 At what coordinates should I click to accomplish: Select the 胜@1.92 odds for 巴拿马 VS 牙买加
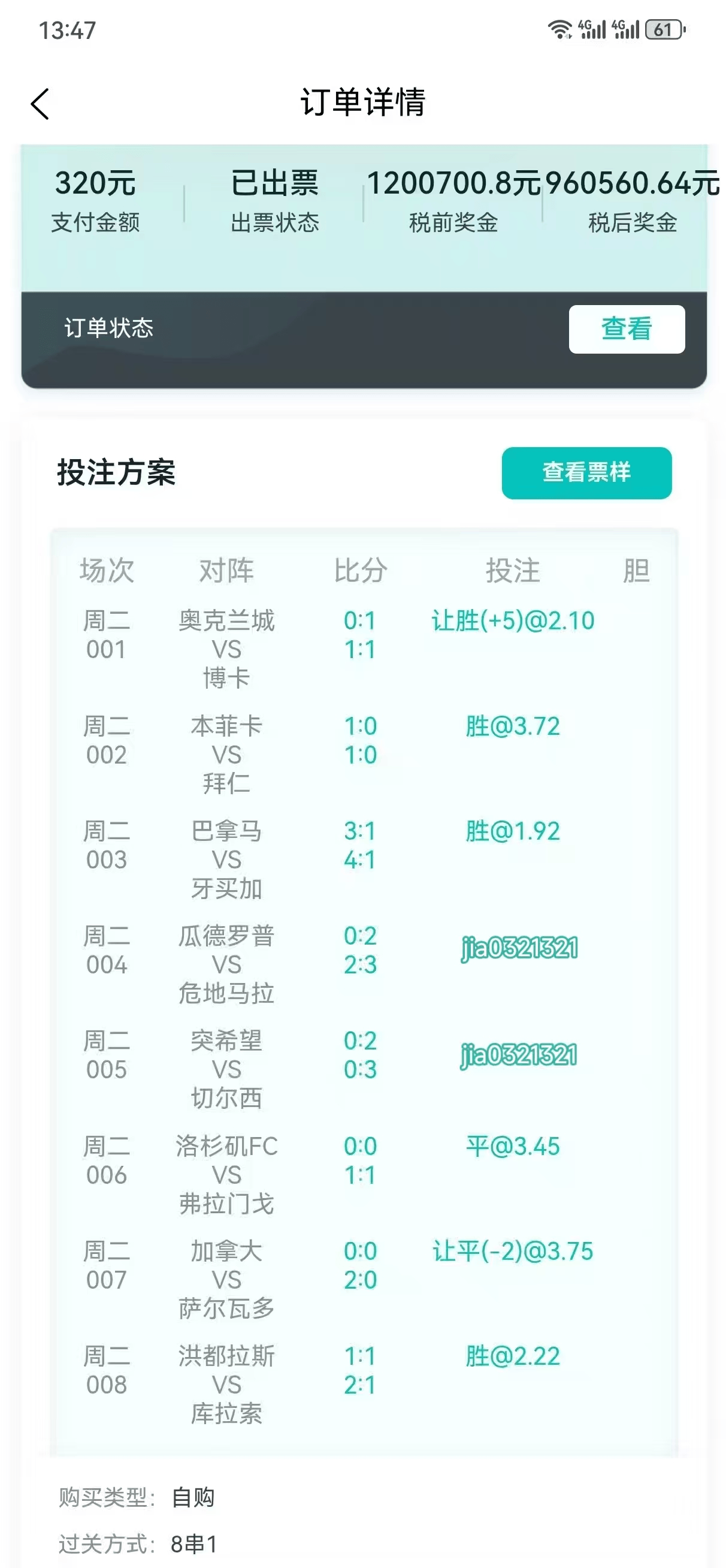coord(512,830)
